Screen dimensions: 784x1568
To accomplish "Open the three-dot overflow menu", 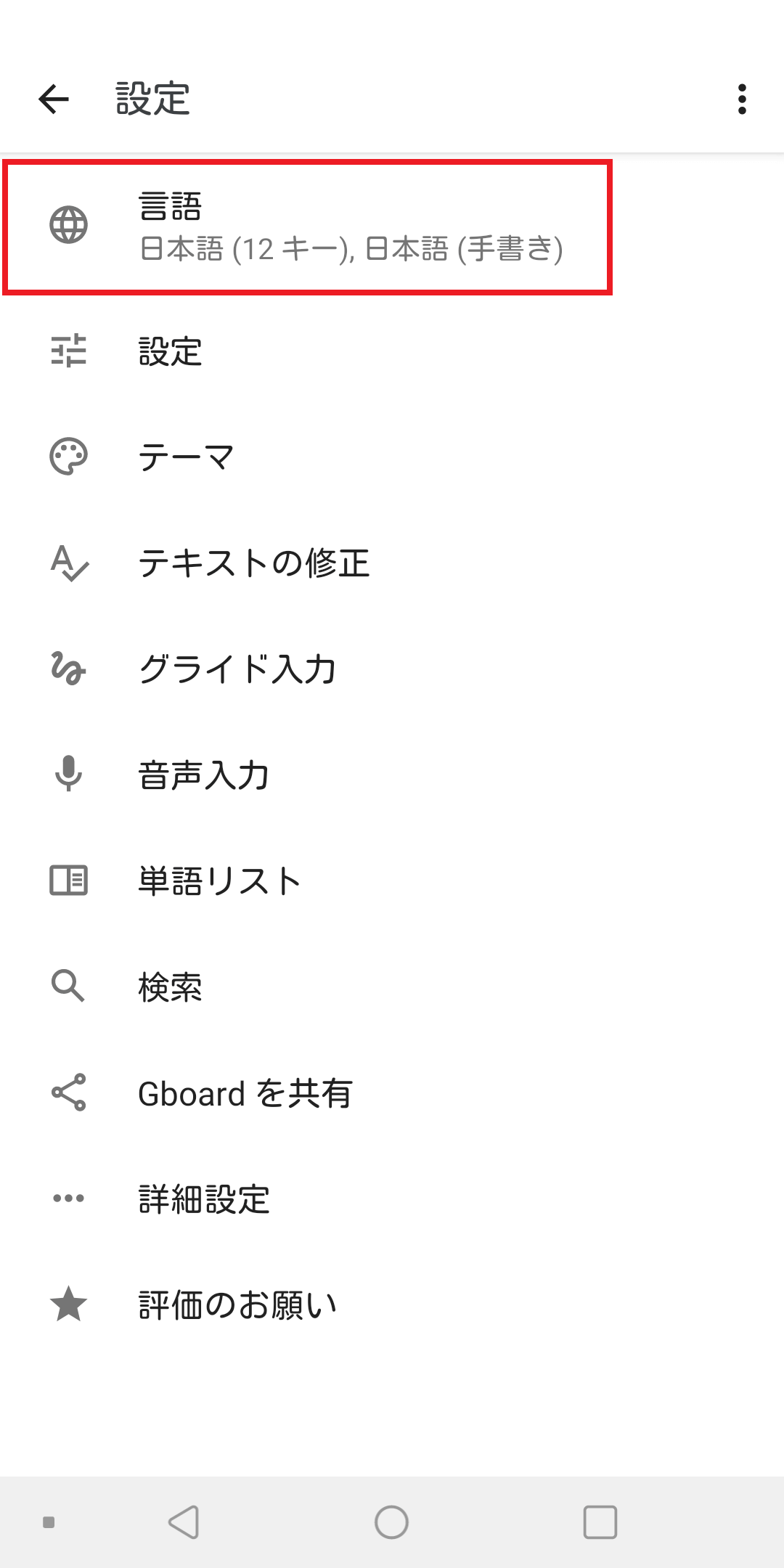I will click(741, 99).
